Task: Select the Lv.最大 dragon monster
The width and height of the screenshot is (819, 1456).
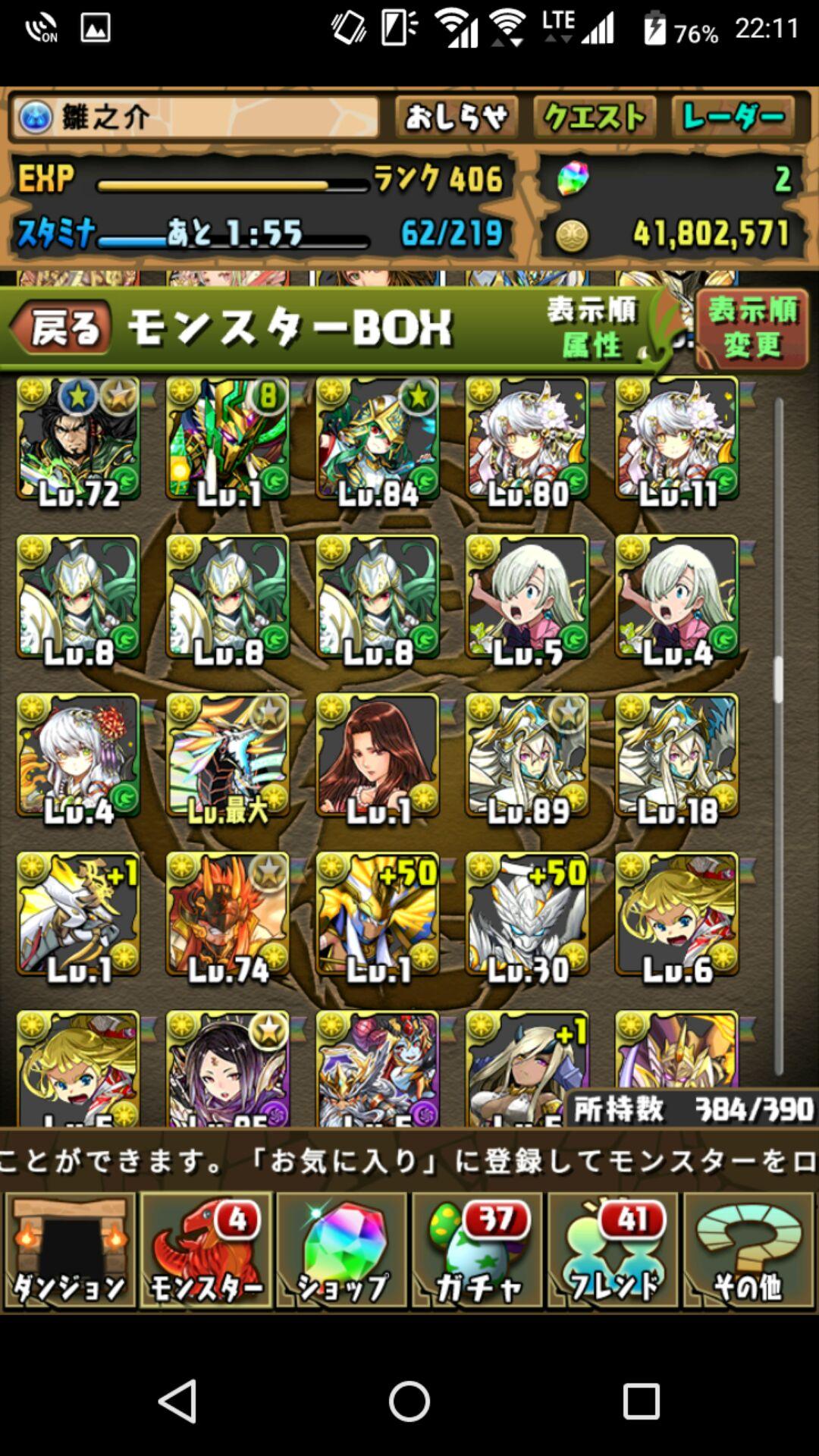Action: pyautogui.click(x=227, y=757)
